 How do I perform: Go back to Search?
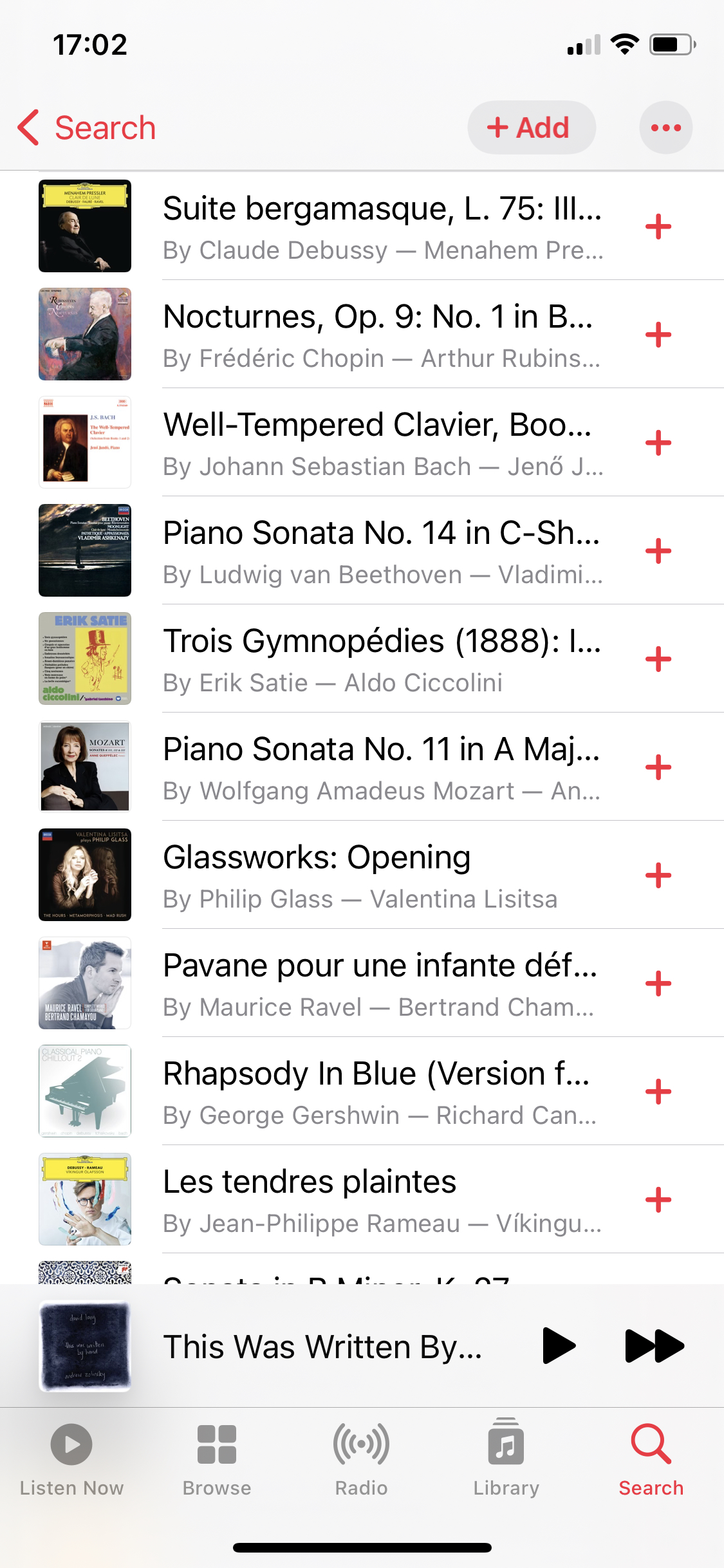point(87,127)
